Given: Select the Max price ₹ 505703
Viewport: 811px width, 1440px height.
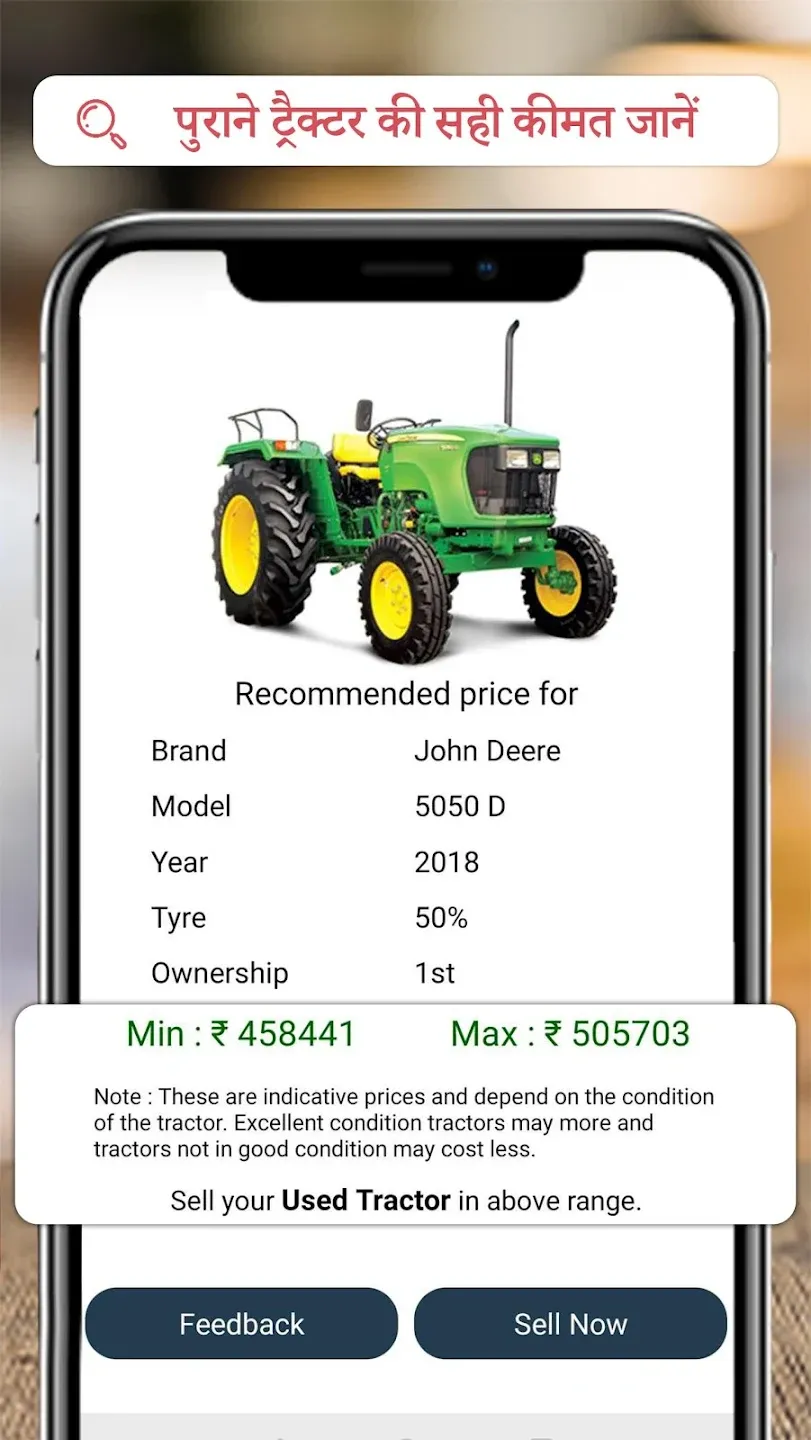Looking at the screenshot, I should point(571,1034).
